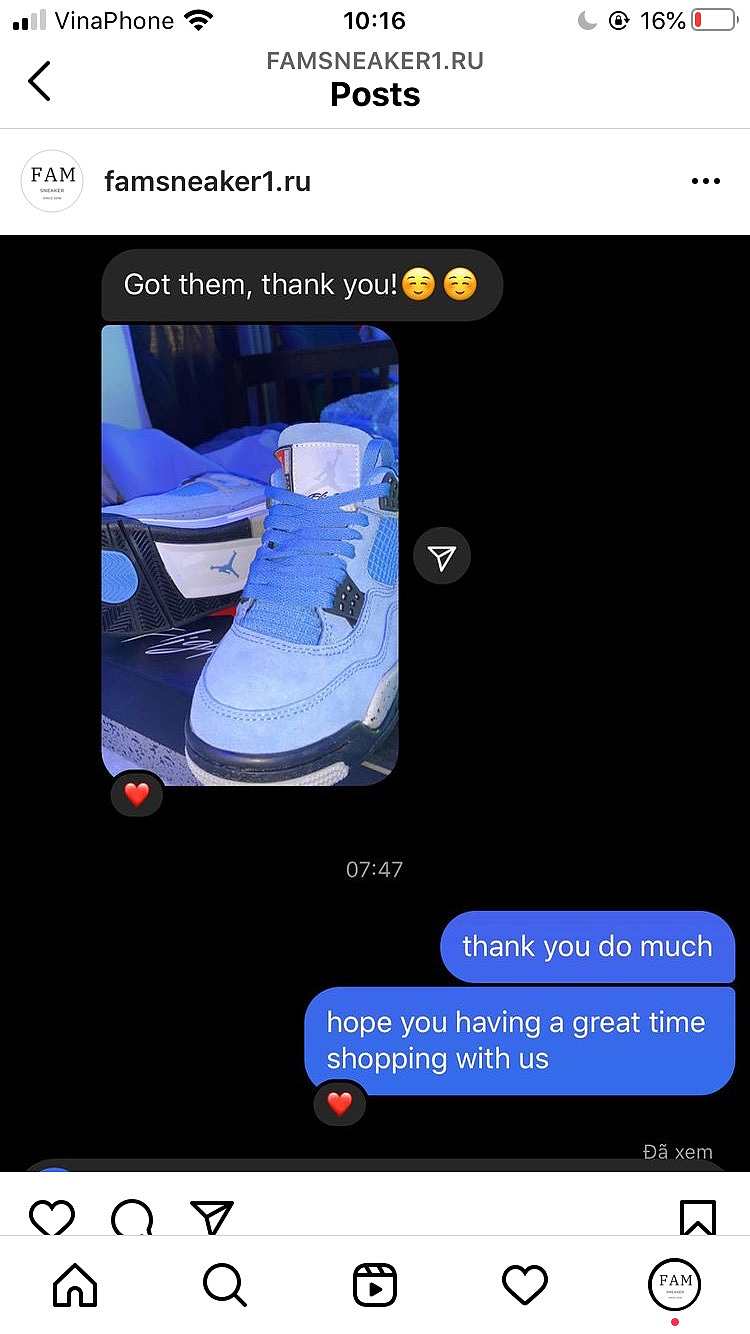Like this post with the heart icon
Image resolution: width=750 pixels, height=1334 pixels.
coord(52,1217)
